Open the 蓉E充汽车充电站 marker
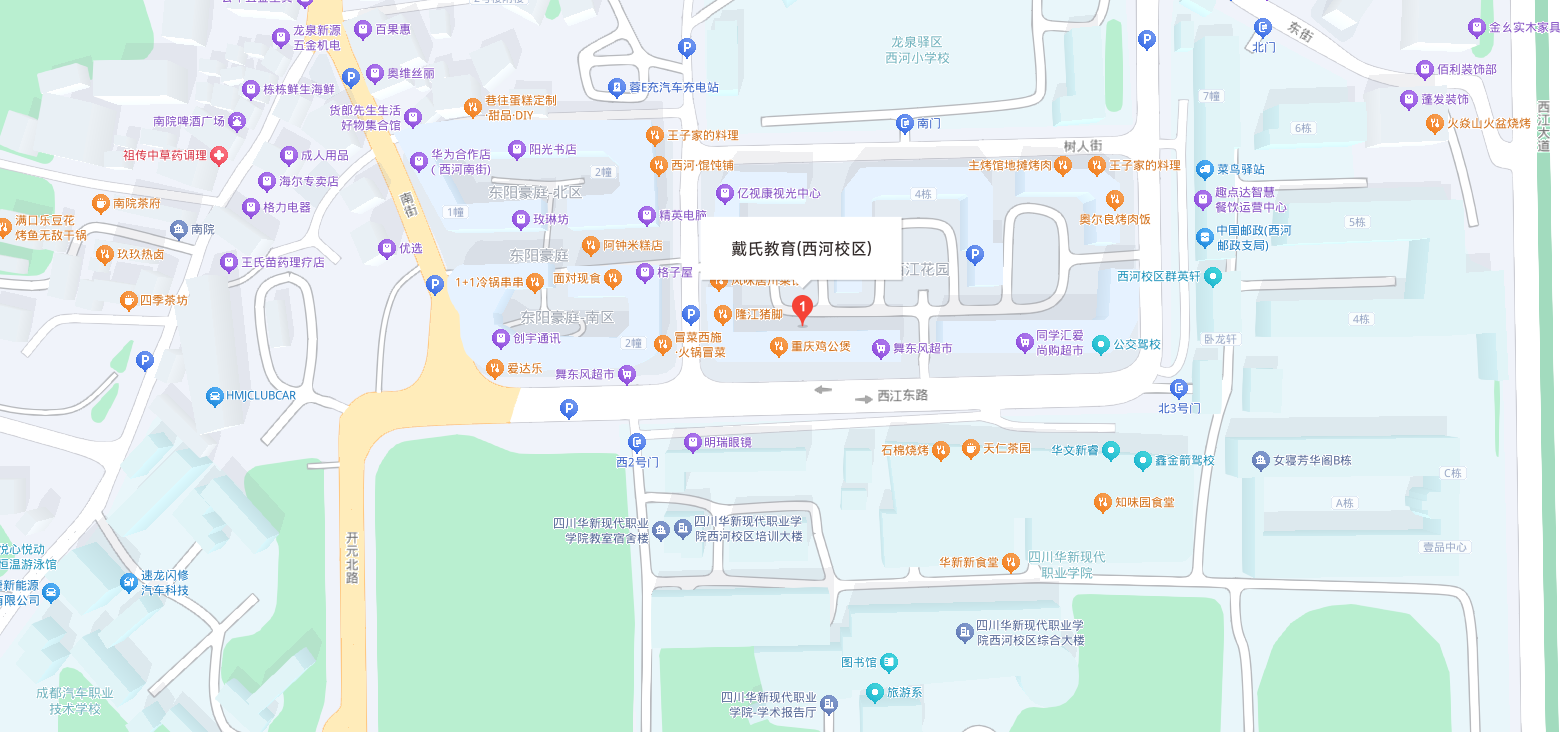Screen dimensions: 1560x732 click(617, 88)
